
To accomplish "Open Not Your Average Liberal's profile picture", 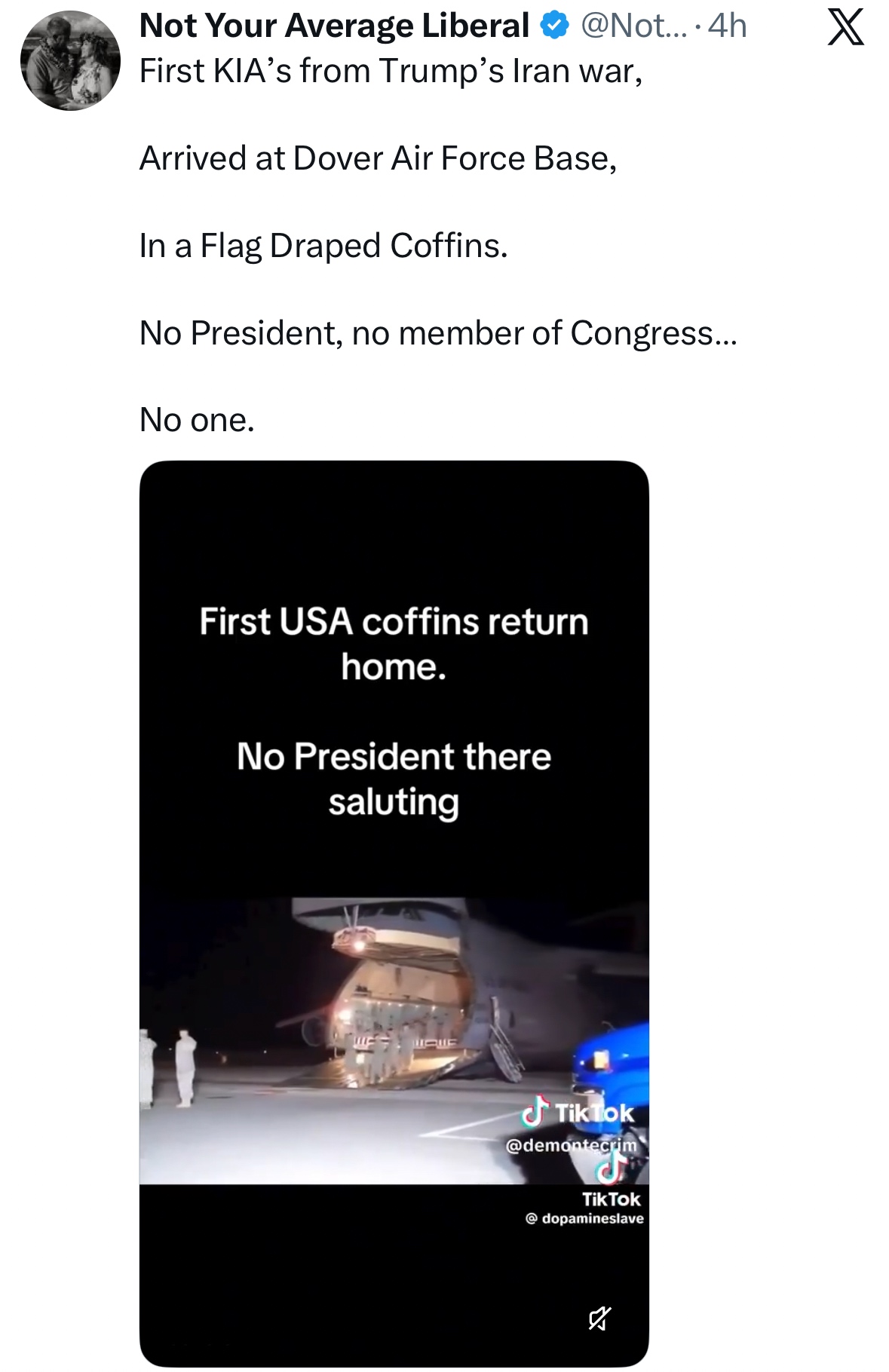I will tap(70, 61).
